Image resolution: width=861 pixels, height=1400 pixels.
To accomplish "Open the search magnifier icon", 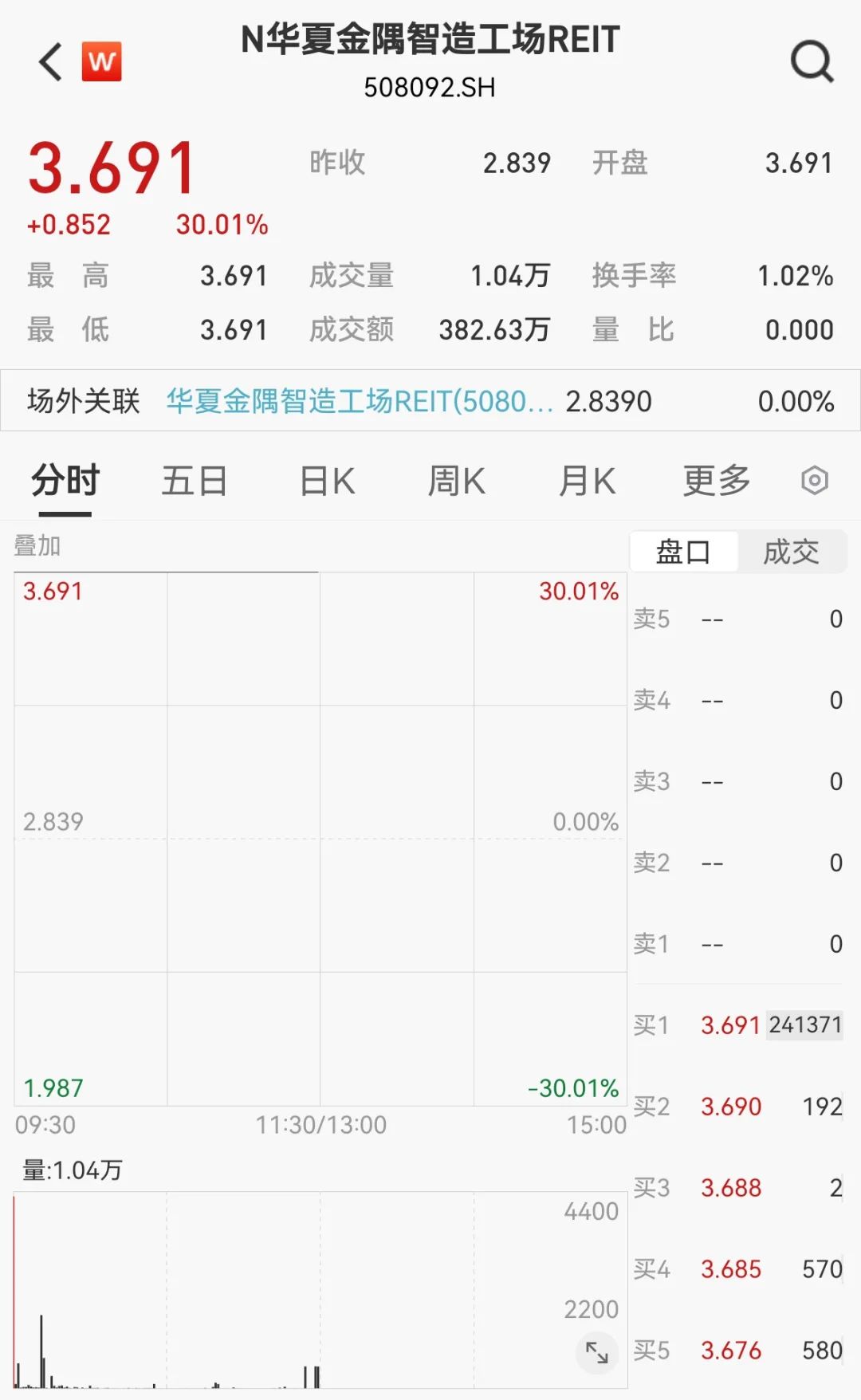I will tap(812, 62).
